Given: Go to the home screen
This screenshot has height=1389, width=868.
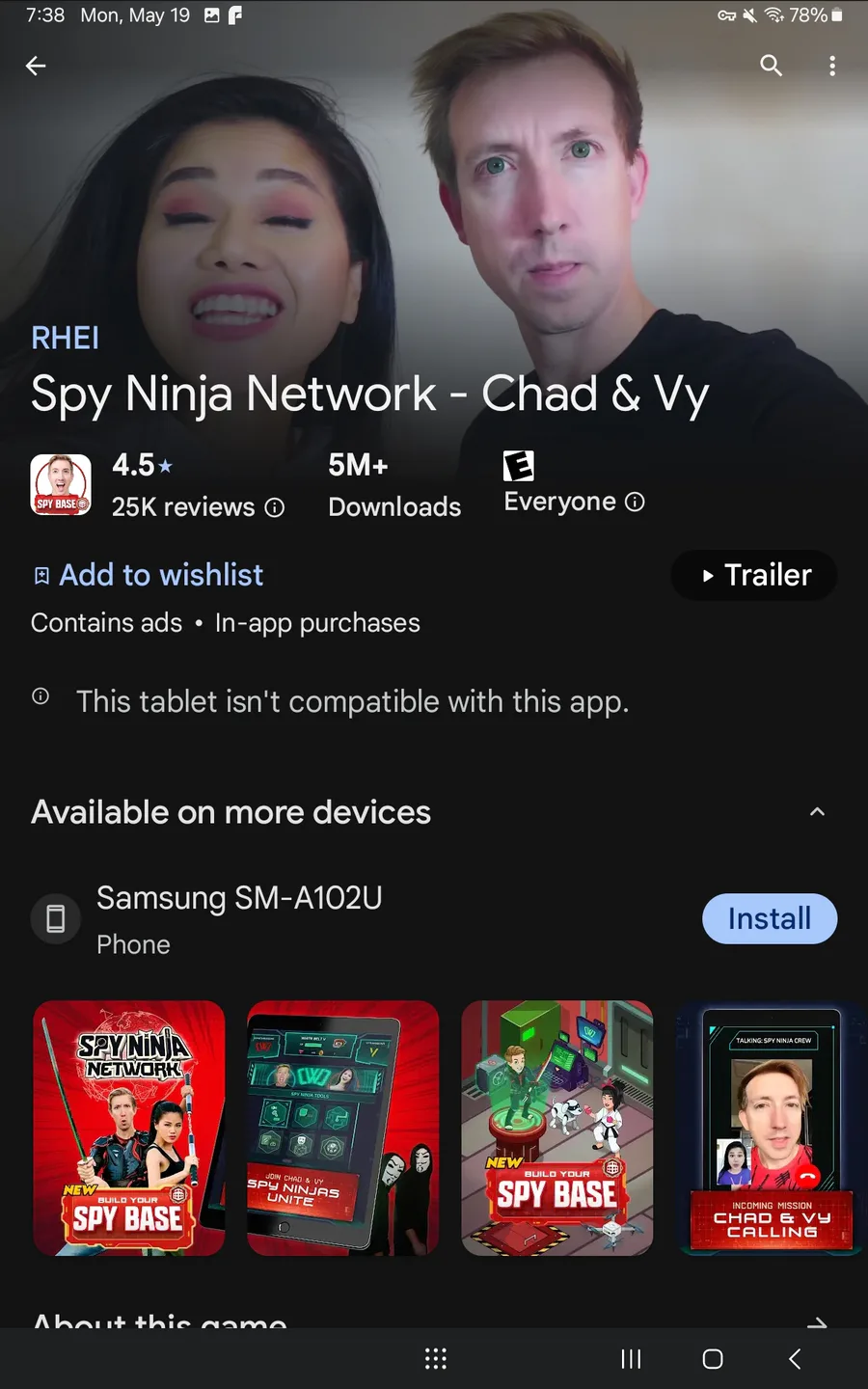Looking at the screenshot, I should click(x=713, y=1359).
